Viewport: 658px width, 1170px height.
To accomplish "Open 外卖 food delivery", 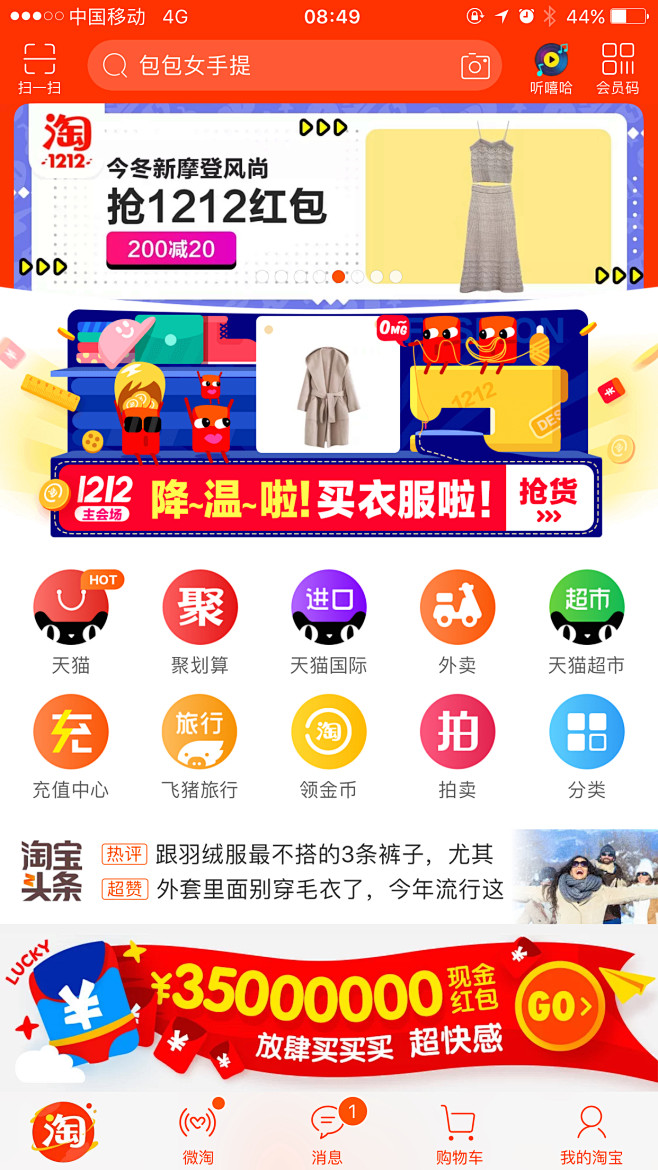I will point(457,623).
